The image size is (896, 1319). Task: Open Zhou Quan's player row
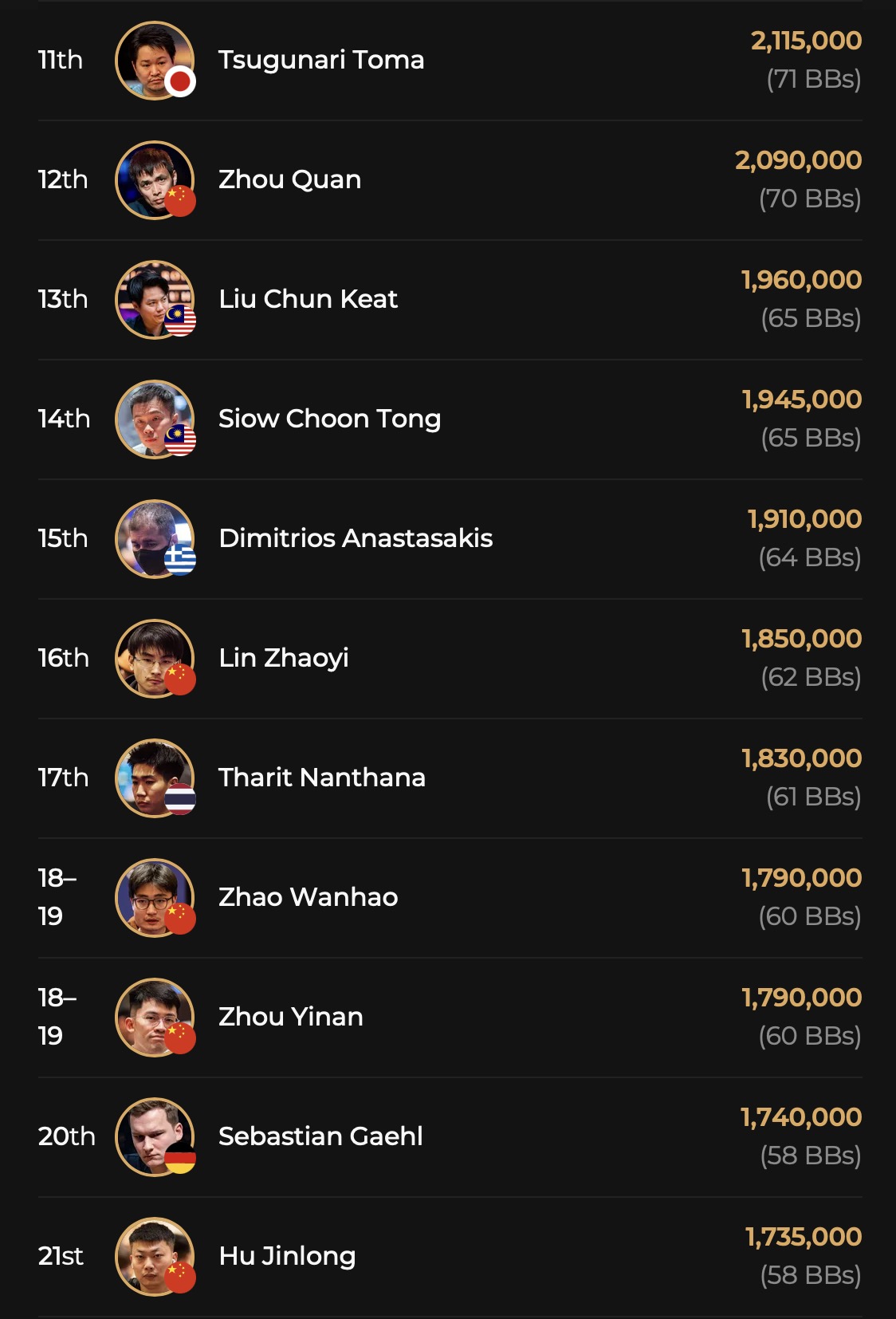coord(290,180)
